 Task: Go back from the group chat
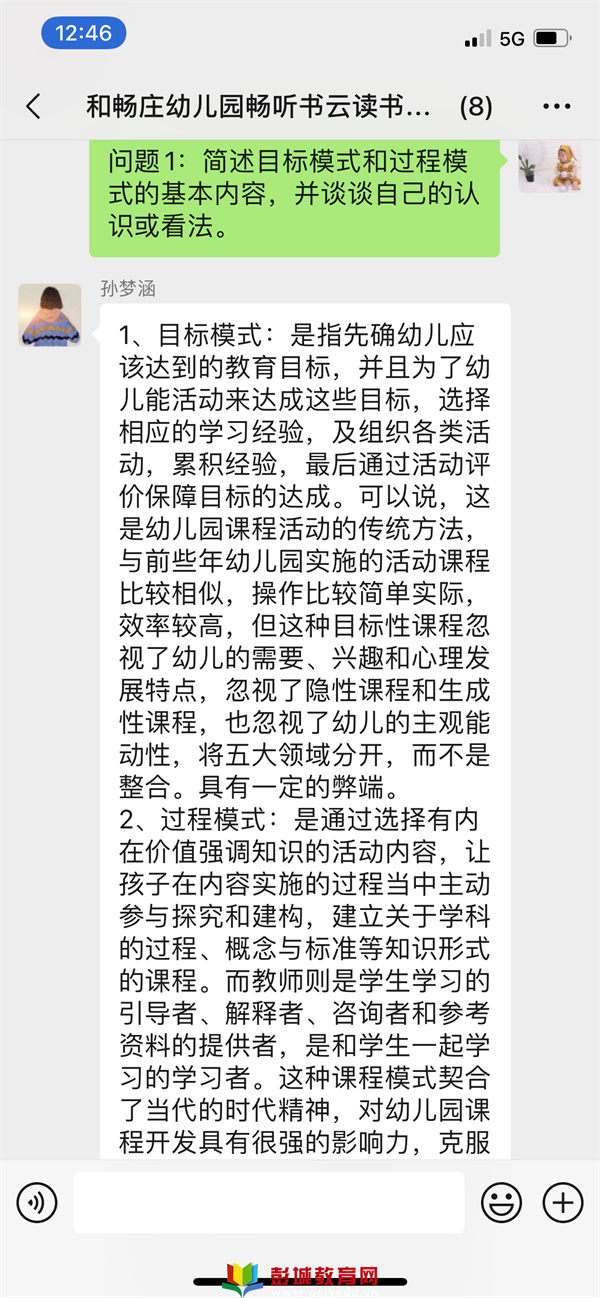tap(34, 107)
